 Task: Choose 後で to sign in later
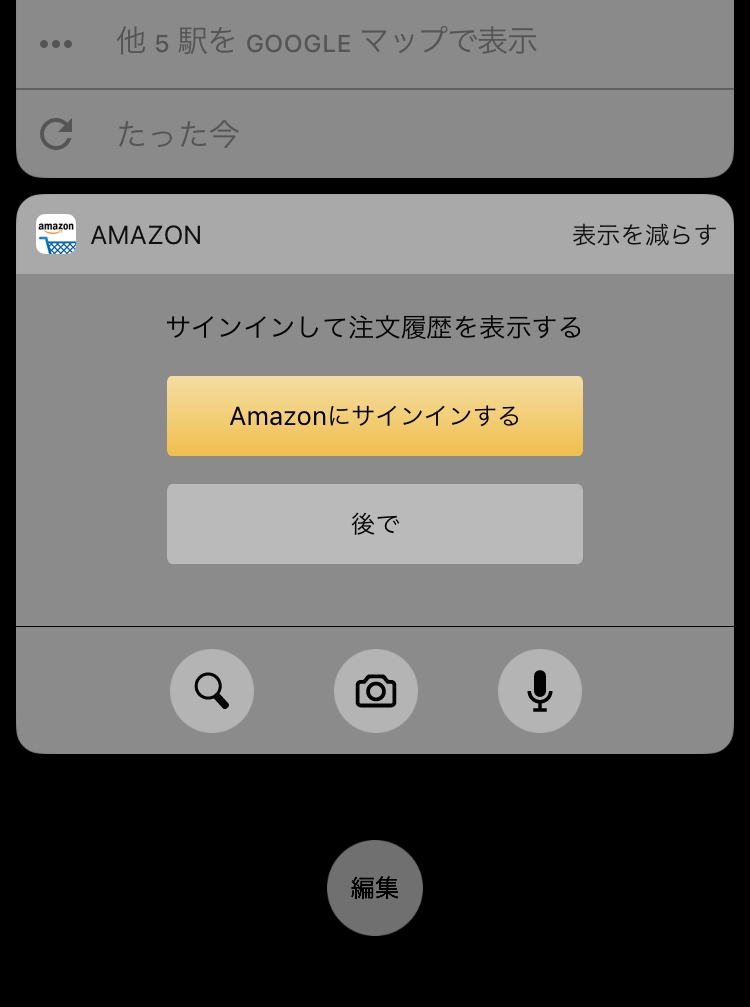375,524
